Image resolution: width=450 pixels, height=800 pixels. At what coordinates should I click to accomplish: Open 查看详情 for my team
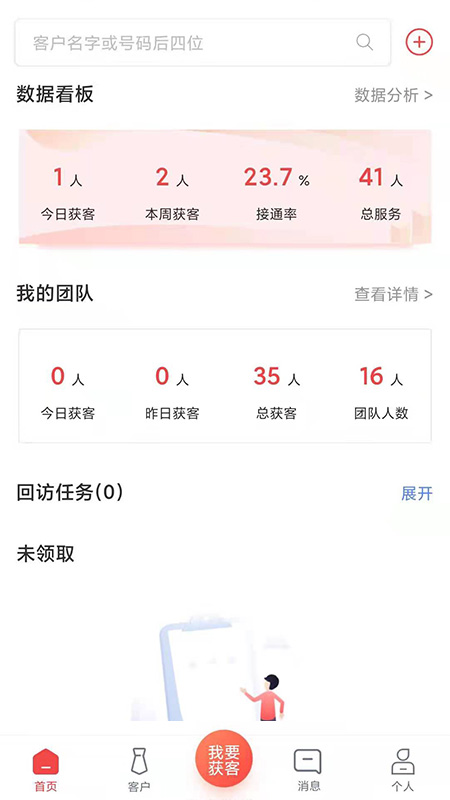coord(393,294)
